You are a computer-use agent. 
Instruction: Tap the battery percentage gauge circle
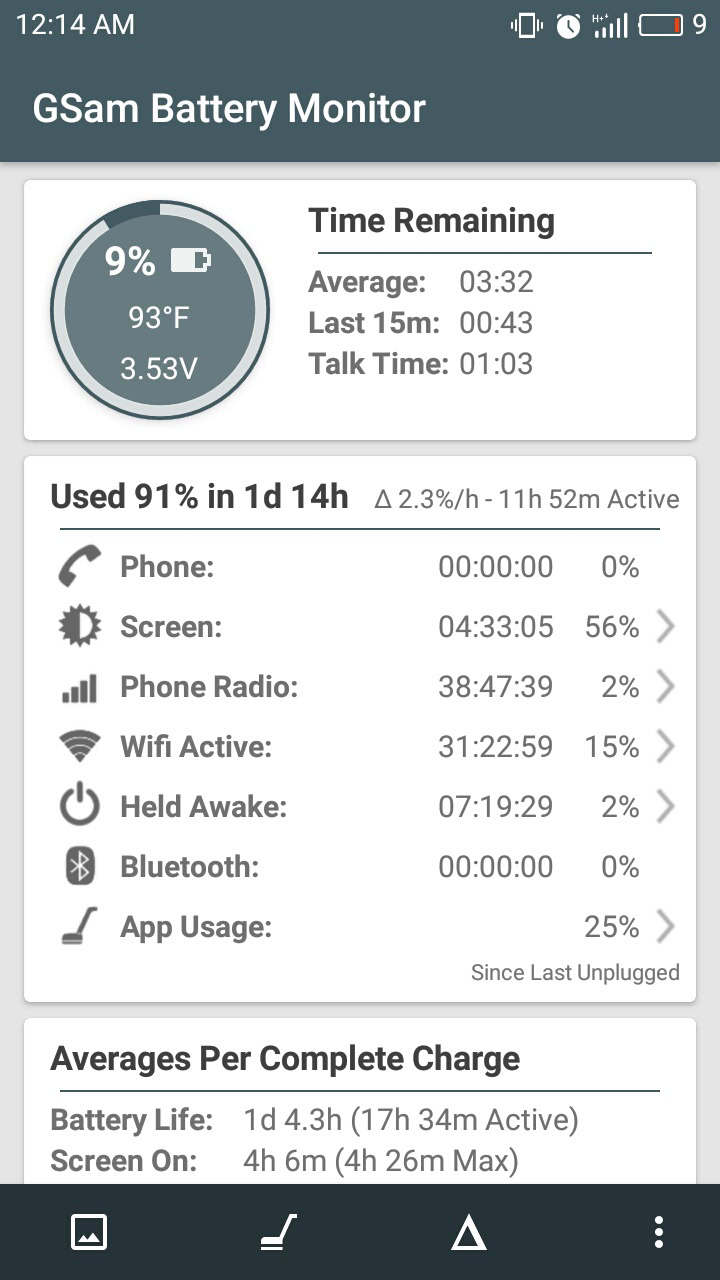[x=160, y=311]
